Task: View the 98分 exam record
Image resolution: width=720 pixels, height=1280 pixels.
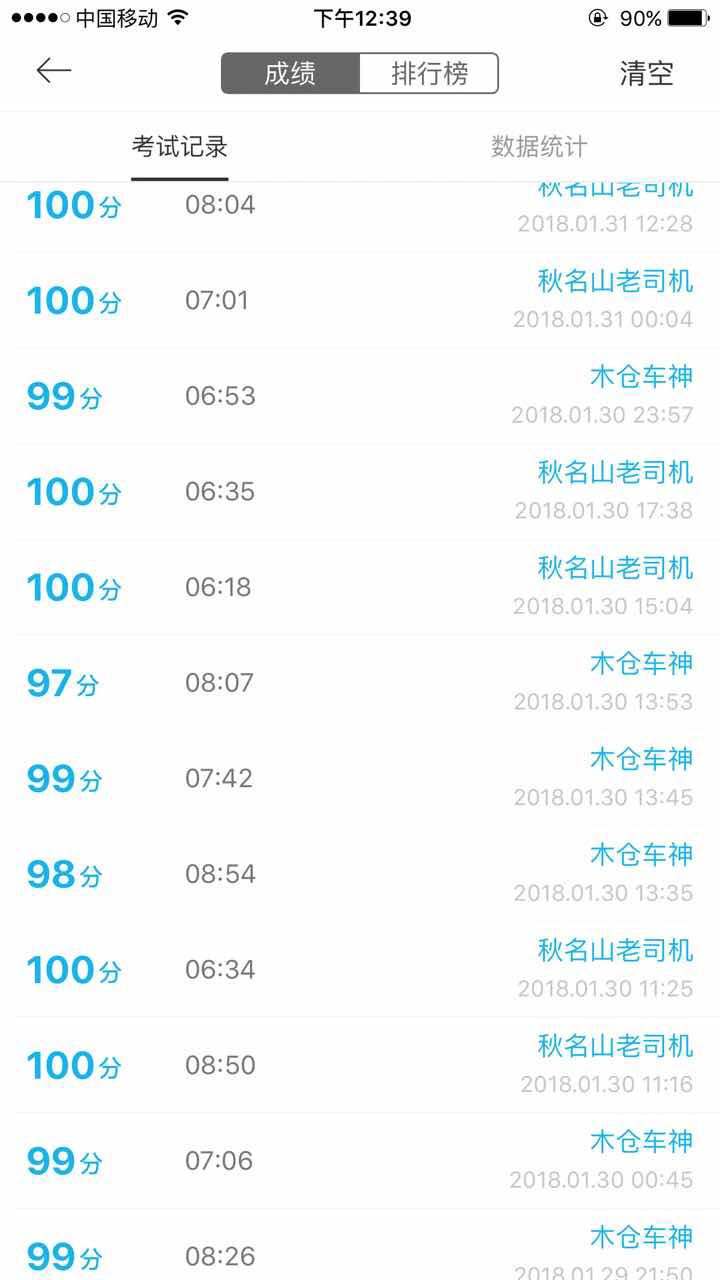Action: [x=360, y=874]
